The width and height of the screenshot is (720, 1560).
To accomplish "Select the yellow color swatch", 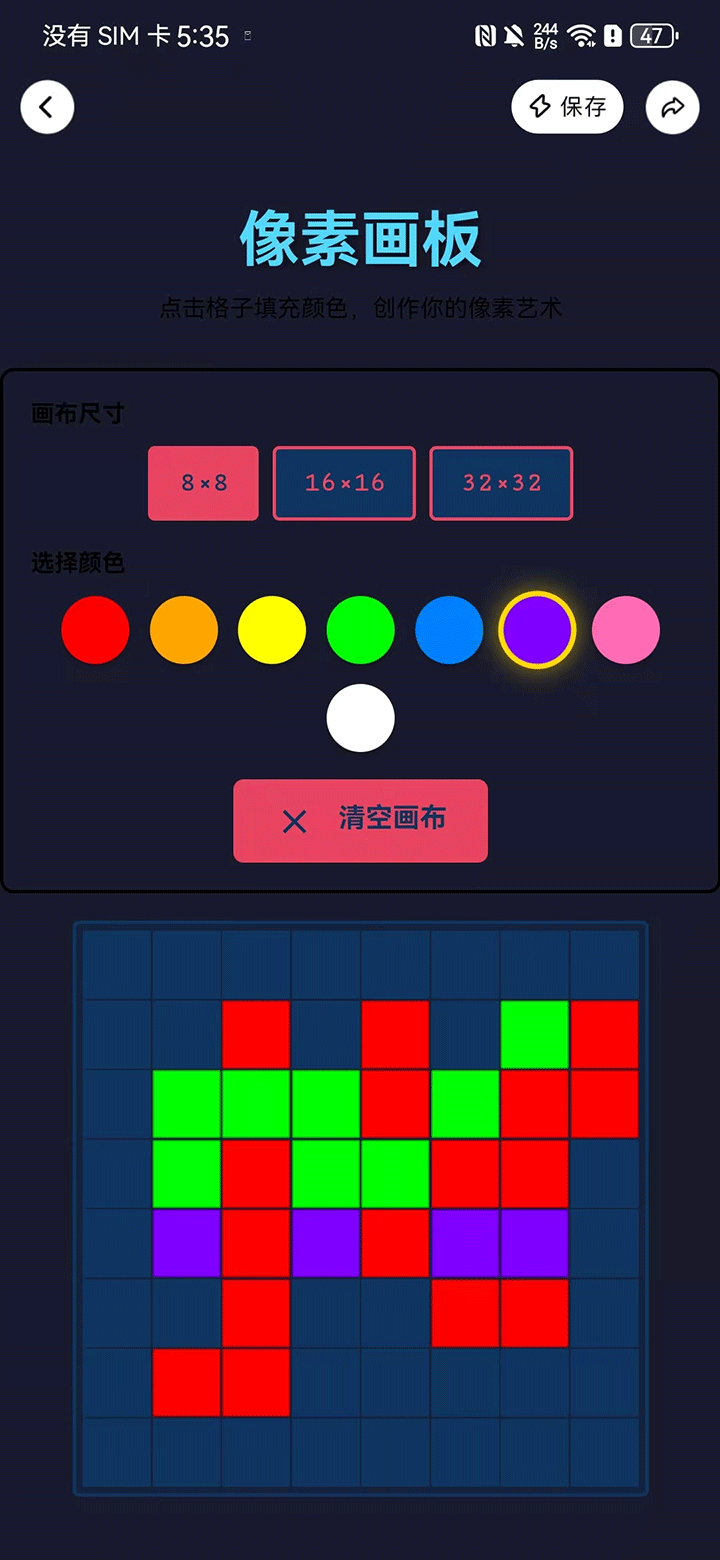I will 272,630.
